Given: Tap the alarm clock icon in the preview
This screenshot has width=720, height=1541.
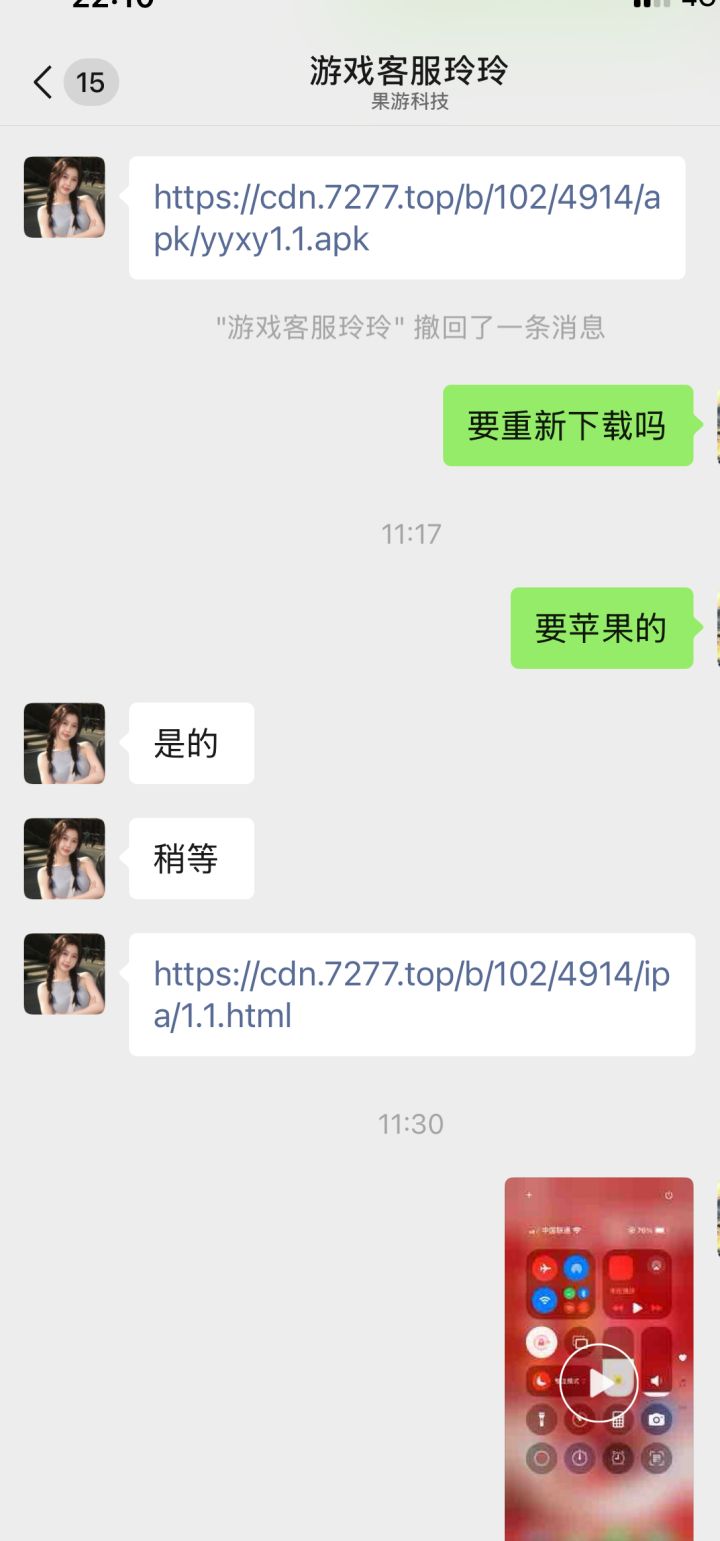Looking at the screenshot, I should [619, 1456].
